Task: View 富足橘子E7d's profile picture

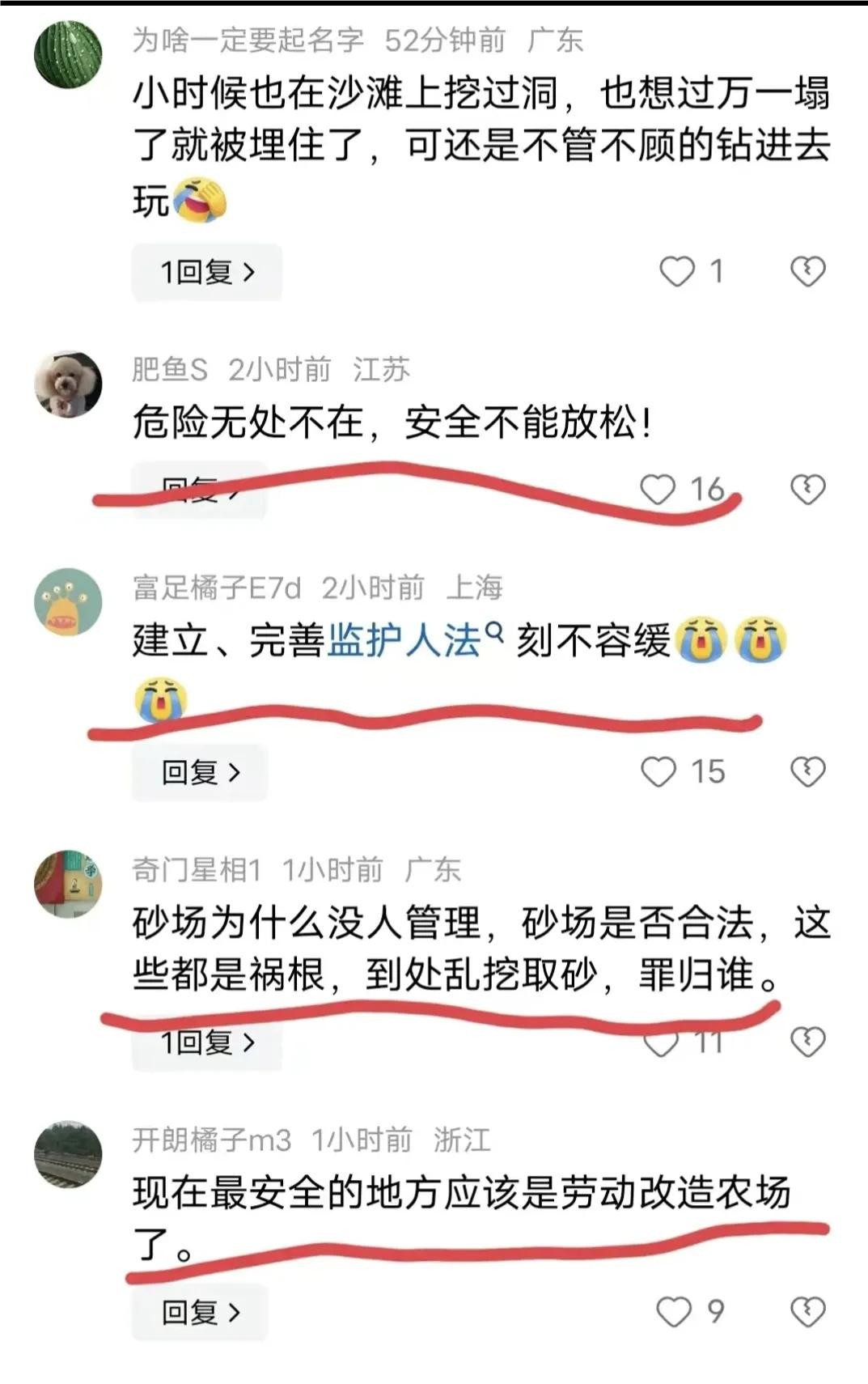Action: (x=68, y=602)
